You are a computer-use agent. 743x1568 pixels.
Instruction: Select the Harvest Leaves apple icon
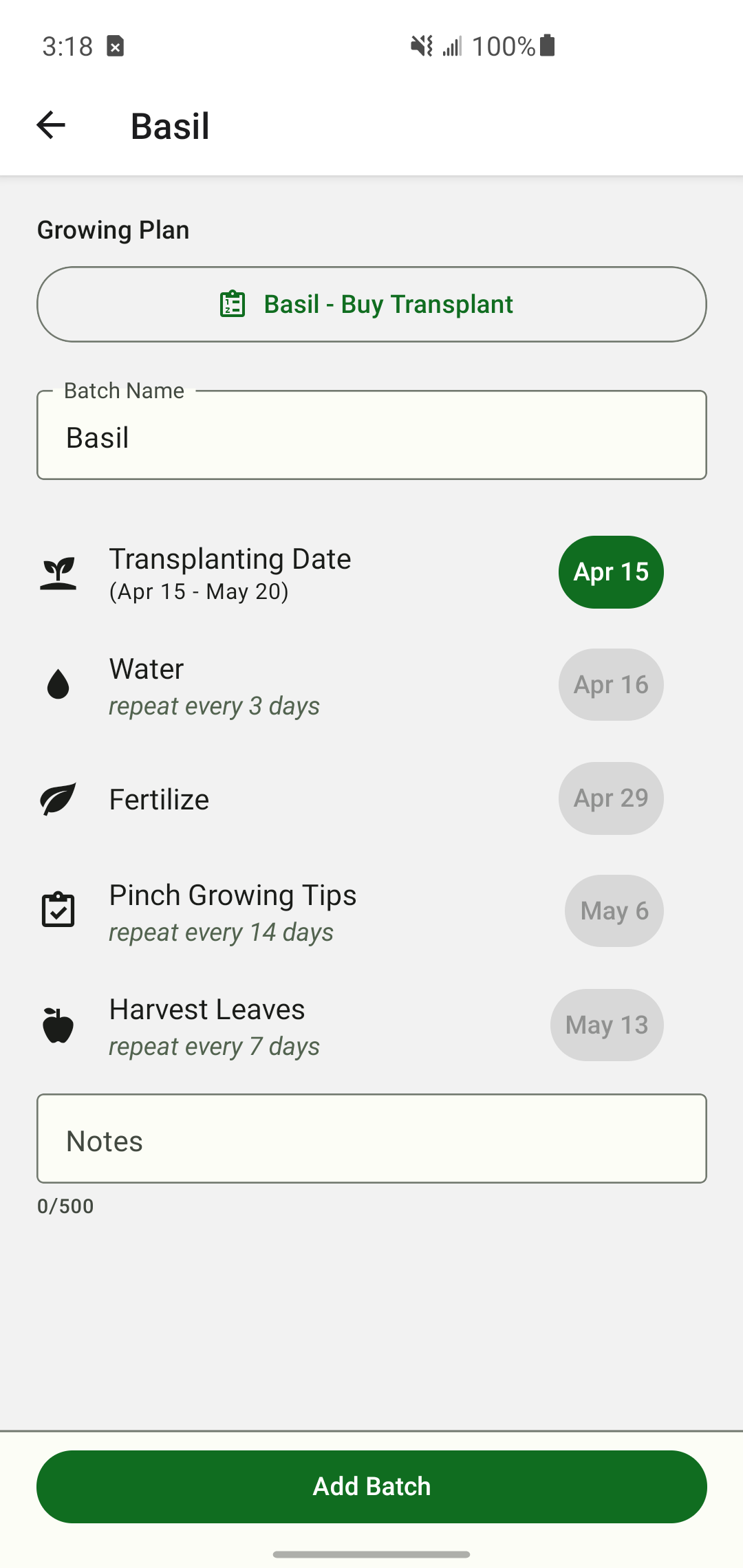coord(58,1024)
